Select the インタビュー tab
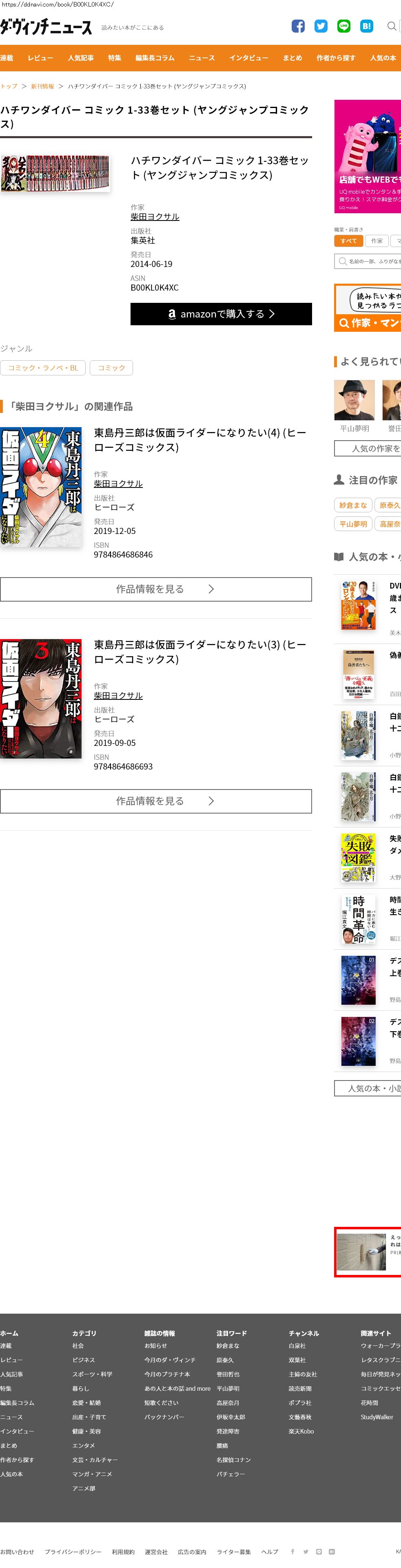The width and height of the screenshot is (401, 1568). tap(249, 58)
